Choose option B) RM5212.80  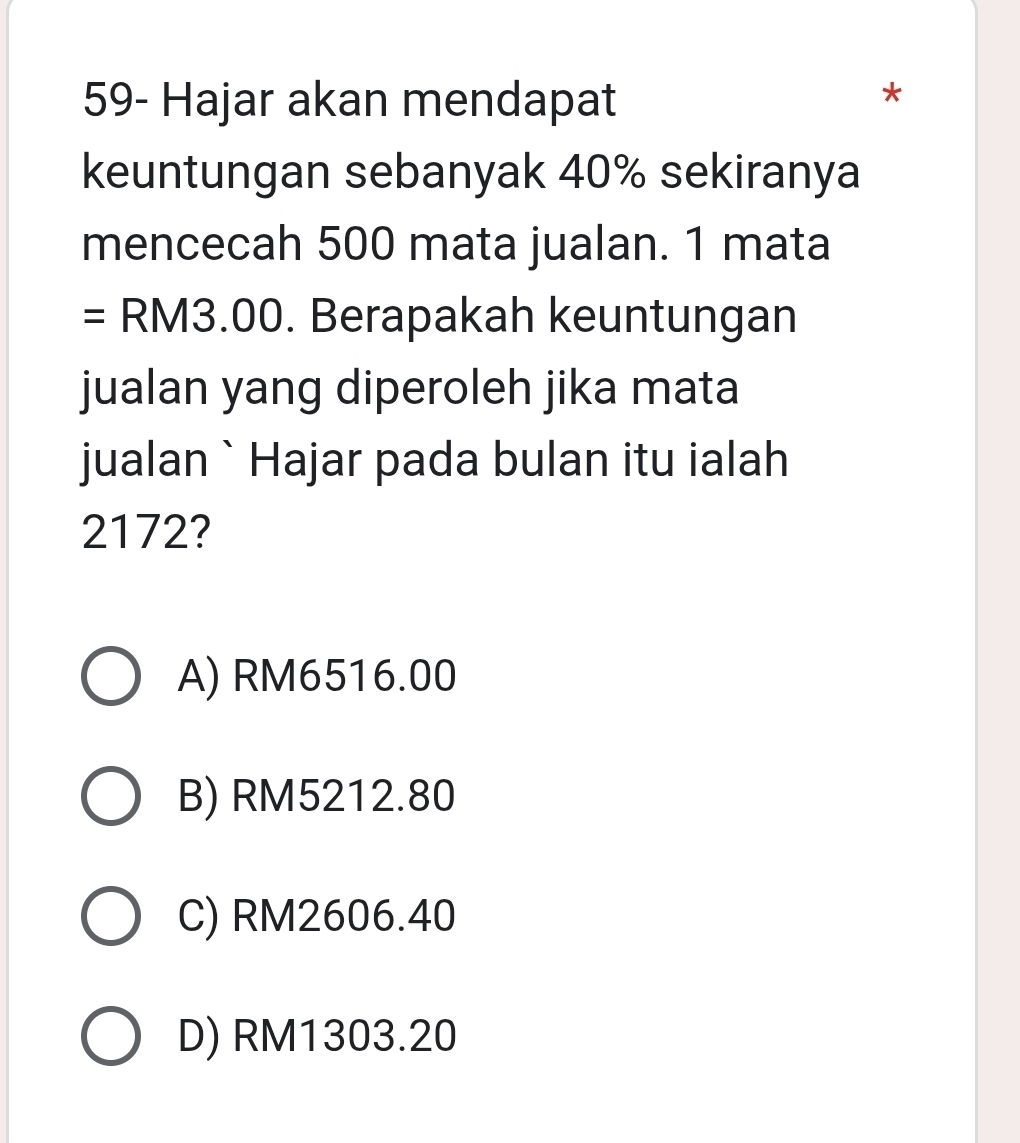[110, 797]
